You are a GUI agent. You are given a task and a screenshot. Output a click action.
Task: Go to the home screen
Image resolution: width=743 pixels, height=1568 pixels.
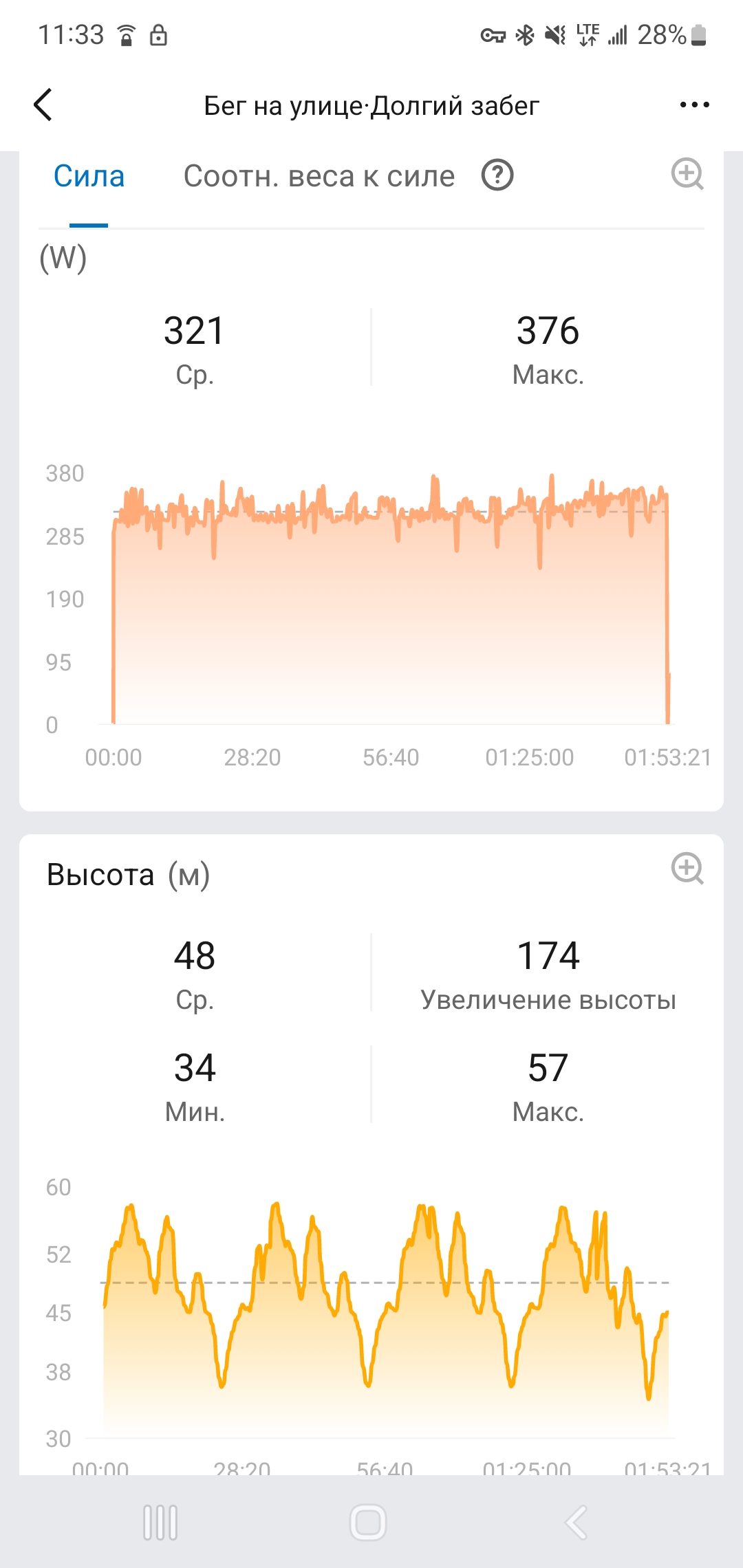pyautogui.click(x=368, y=1522)
